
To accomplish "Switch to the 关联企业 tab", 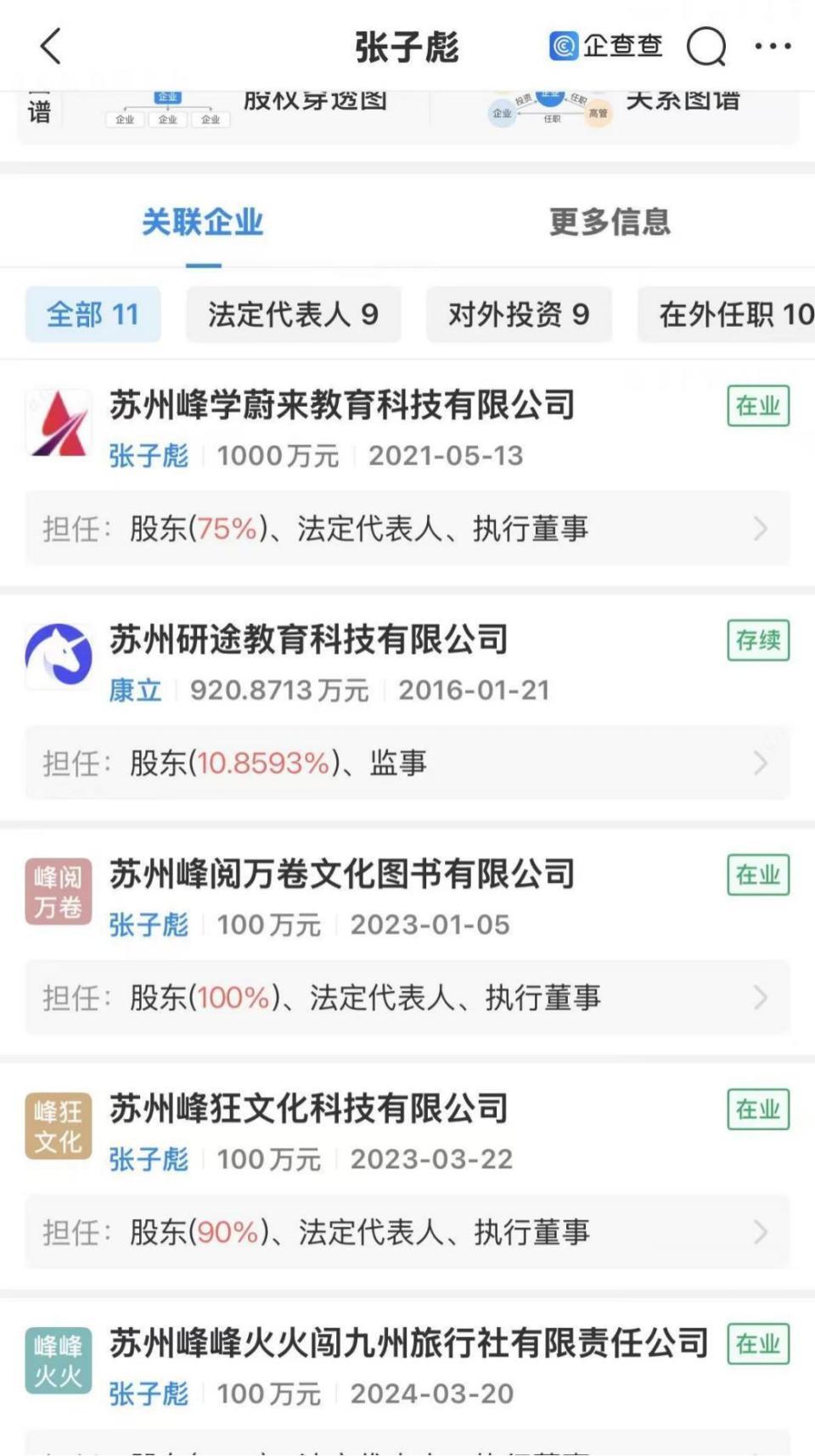I will coord(202,222).
